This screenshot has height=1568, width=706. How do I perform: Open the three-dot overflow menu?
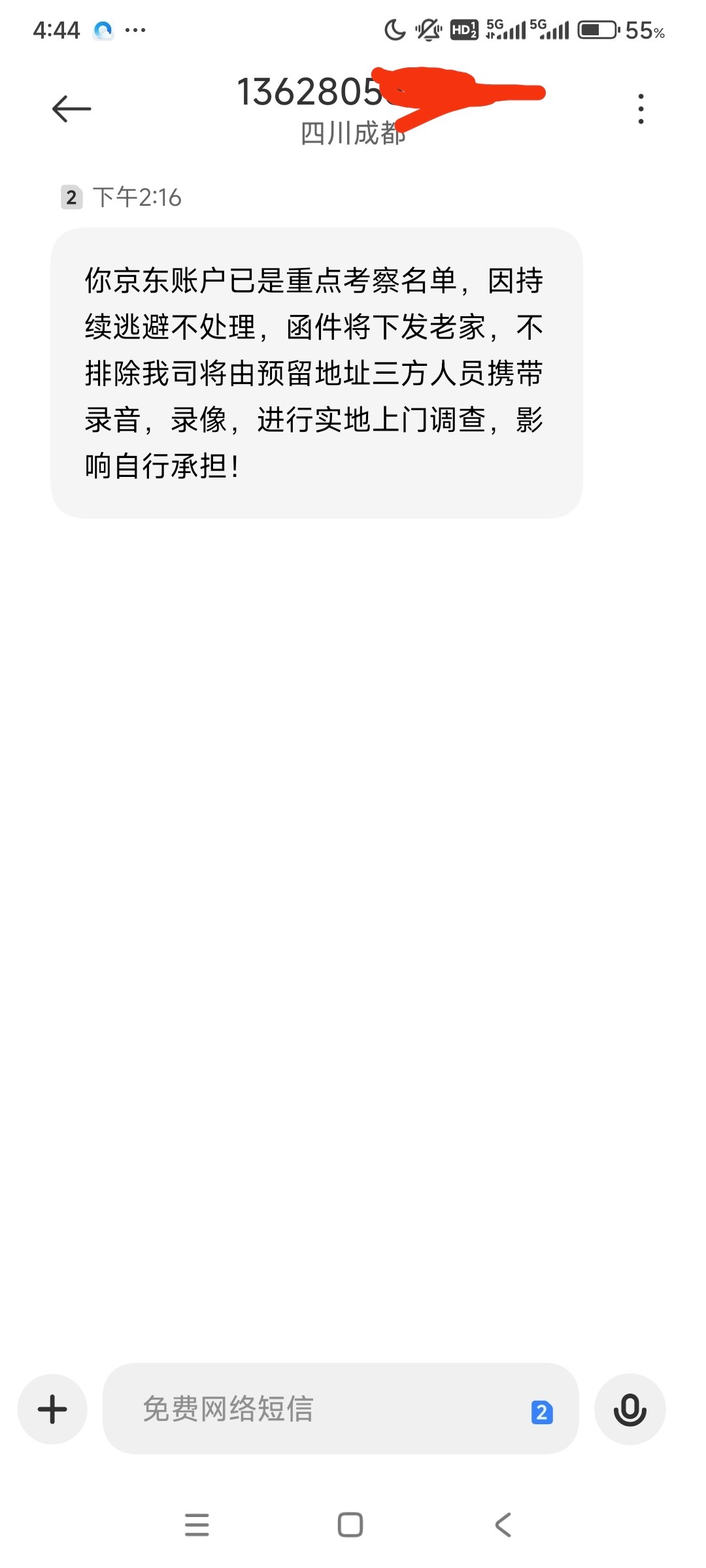[x=641, y=108]
